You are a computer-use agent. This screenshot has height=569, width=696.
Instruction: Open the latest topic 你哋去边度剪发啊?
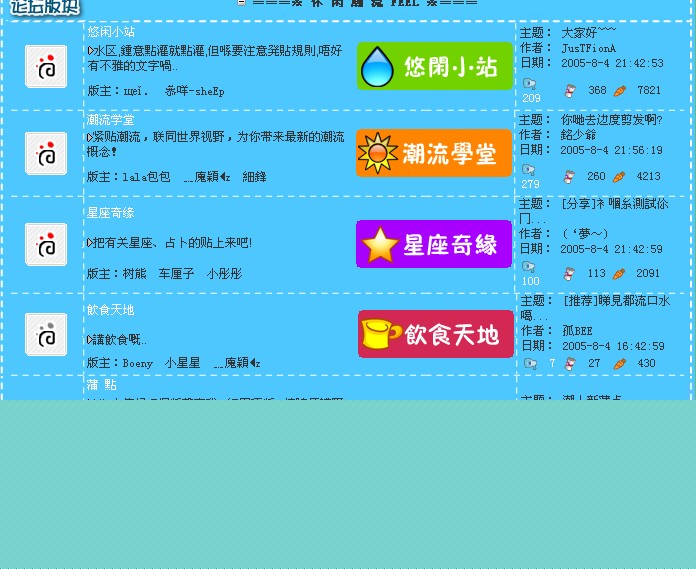coord(611,120)
